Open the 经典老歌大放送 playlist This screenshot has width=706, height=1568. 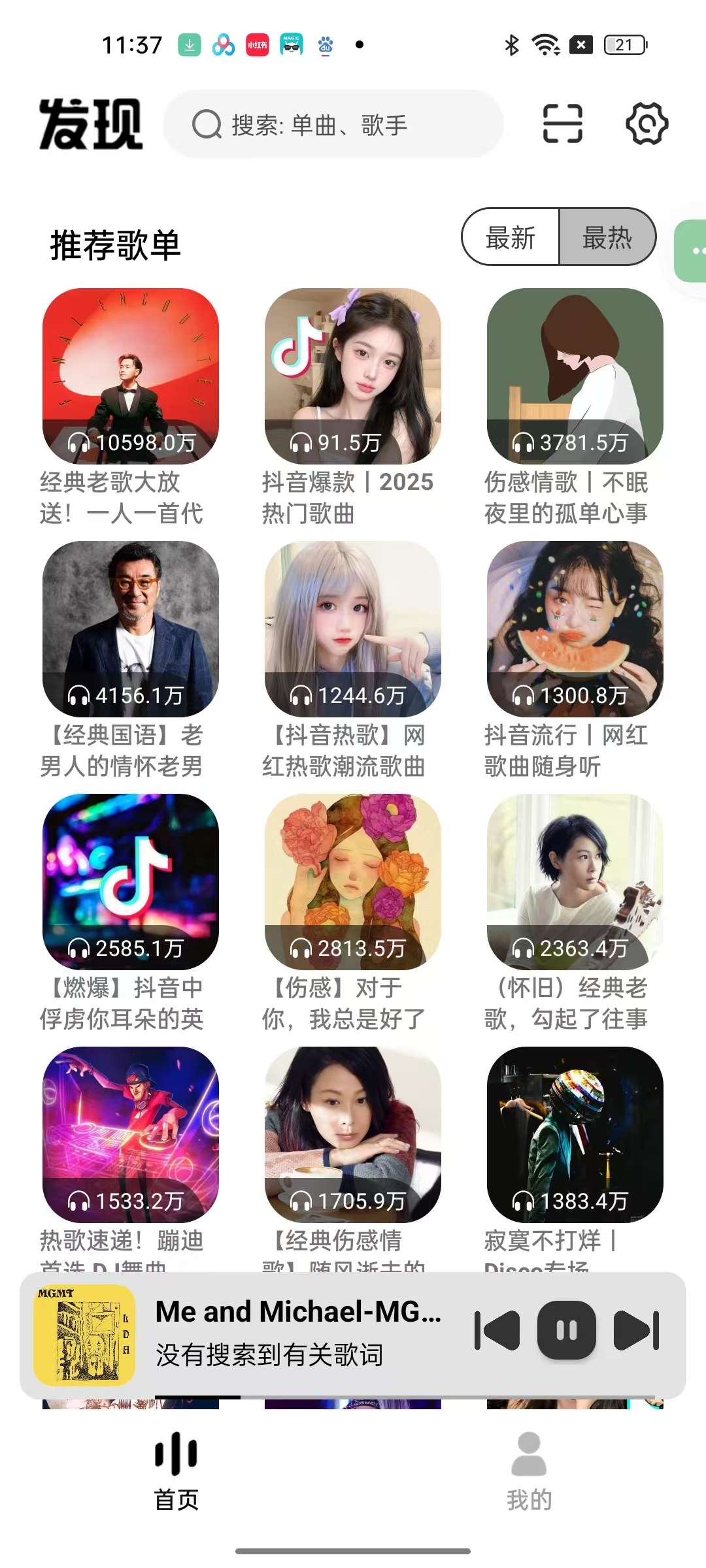pos(130,376)
